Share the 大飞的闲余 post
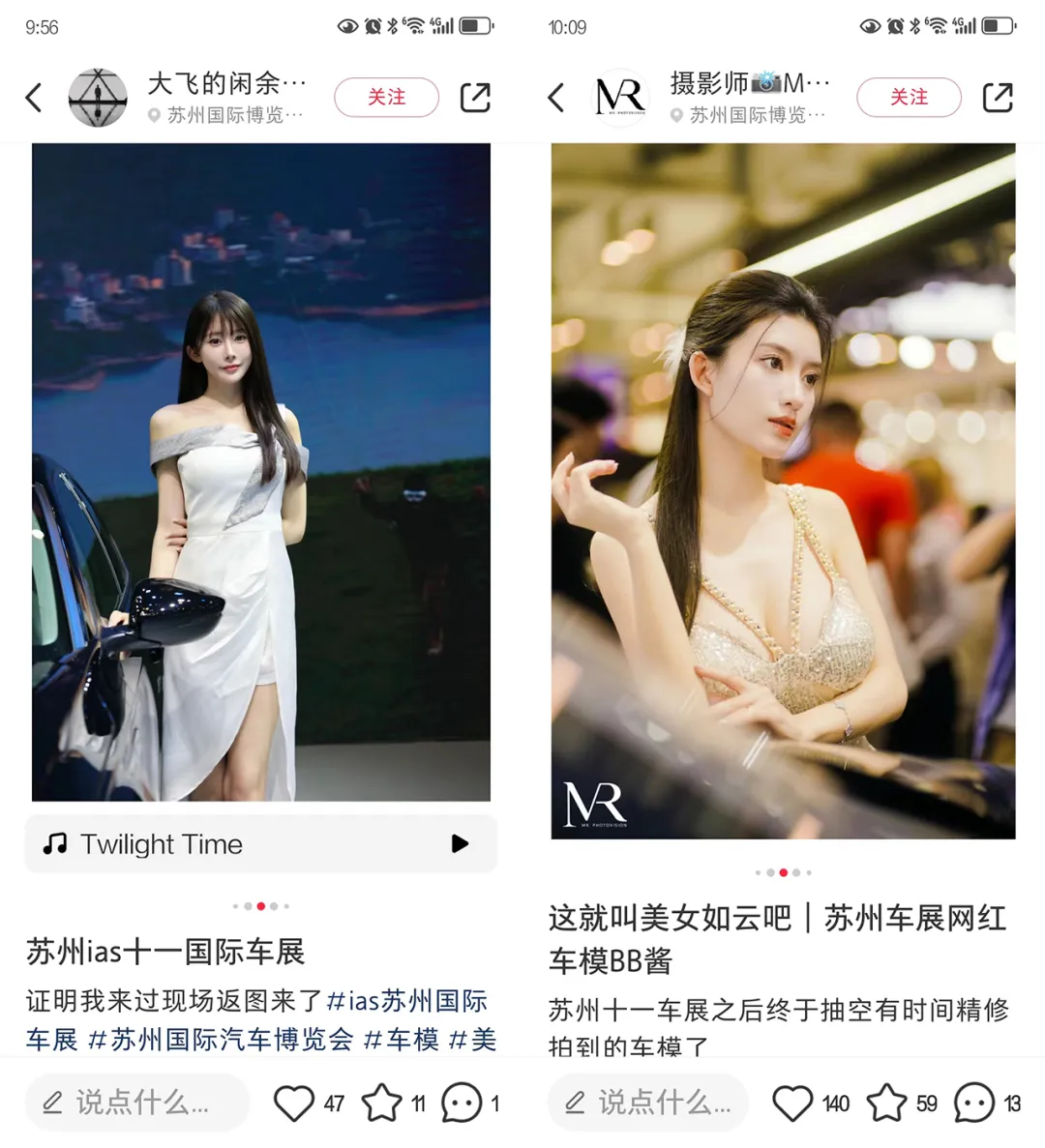1045x1148 pixels. tap(475, 97)
